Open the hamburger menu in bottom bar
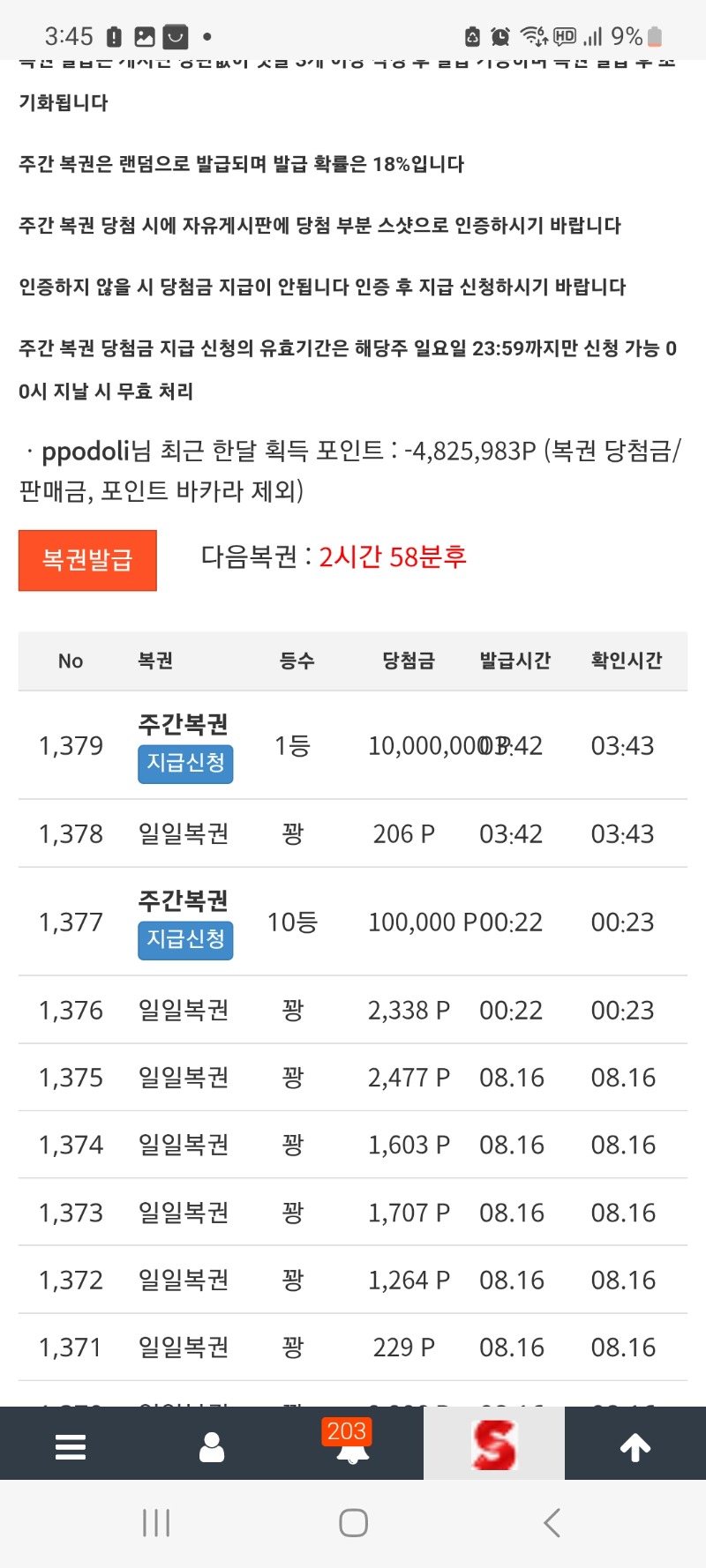This screenshot has height=1568, width=706. (x=71, y=1446)
